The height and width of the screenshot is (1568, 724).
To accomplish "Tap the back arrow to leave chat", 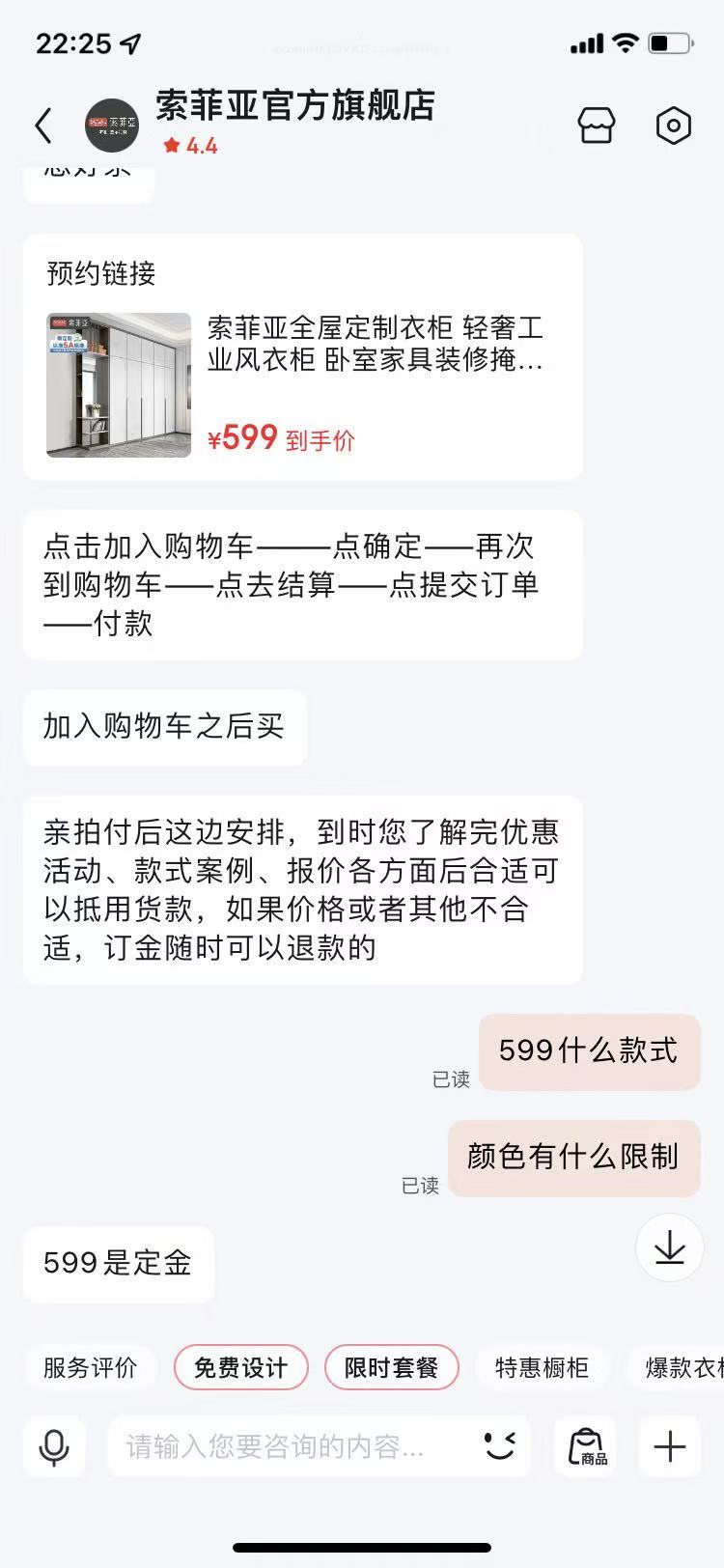I will (41, 126).
